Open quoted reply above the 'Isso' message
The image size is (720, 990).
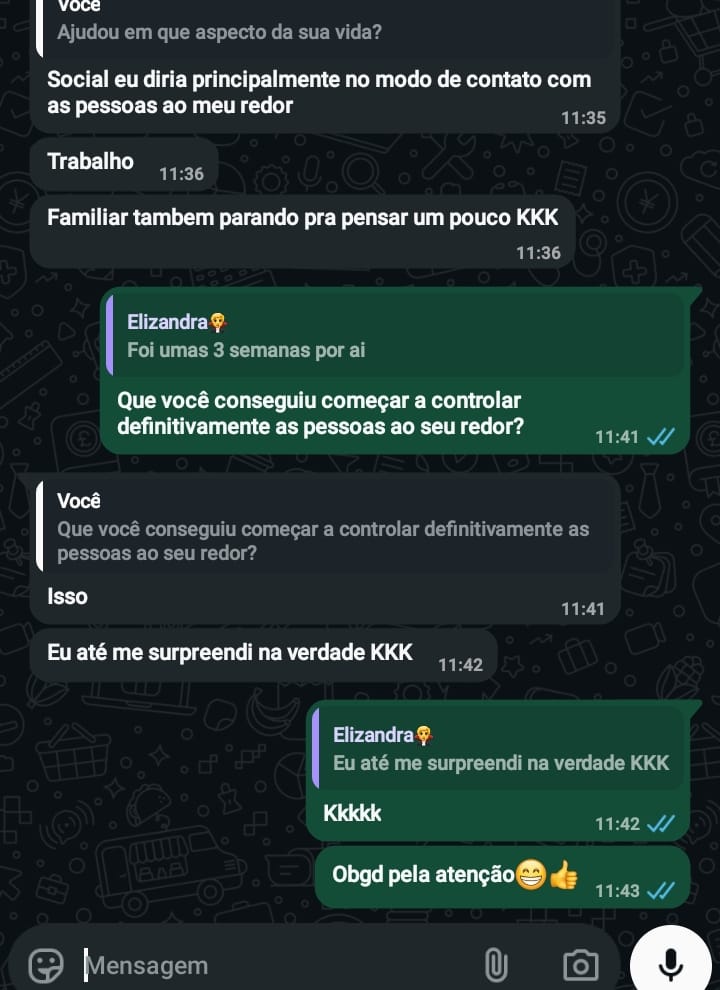[325, 526]
